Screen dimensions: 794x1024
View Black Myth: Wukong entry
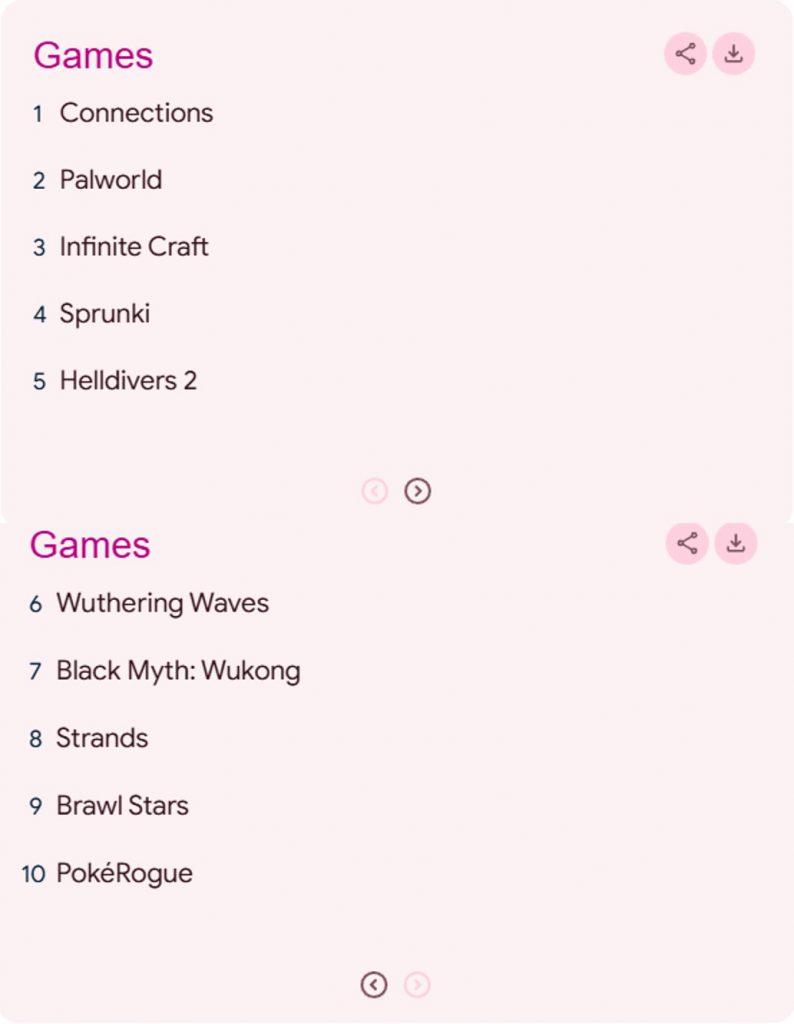(x=178, y=671)
